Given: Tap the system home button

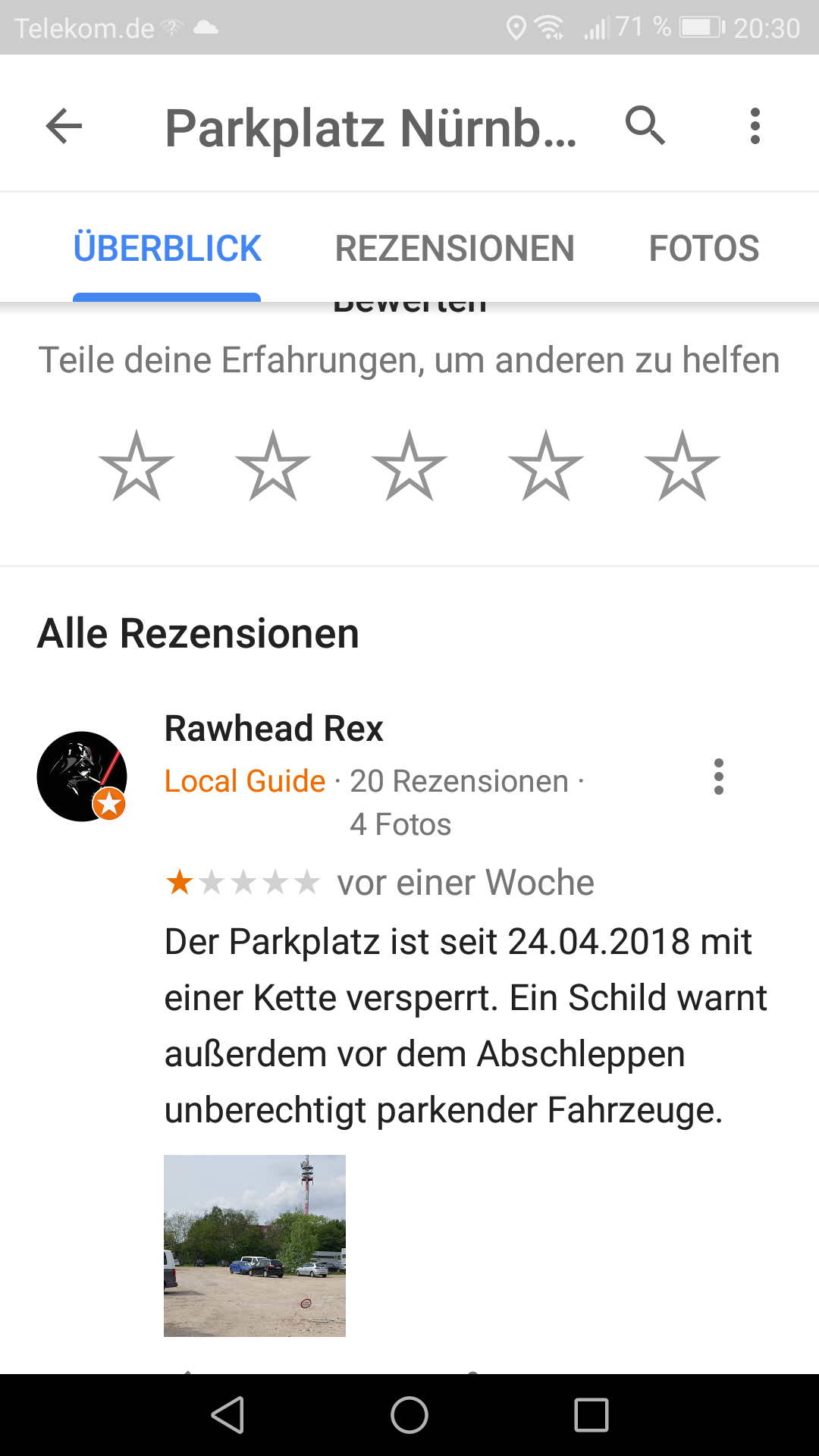Looking at the screenshot, I should tap(409, 1415).
